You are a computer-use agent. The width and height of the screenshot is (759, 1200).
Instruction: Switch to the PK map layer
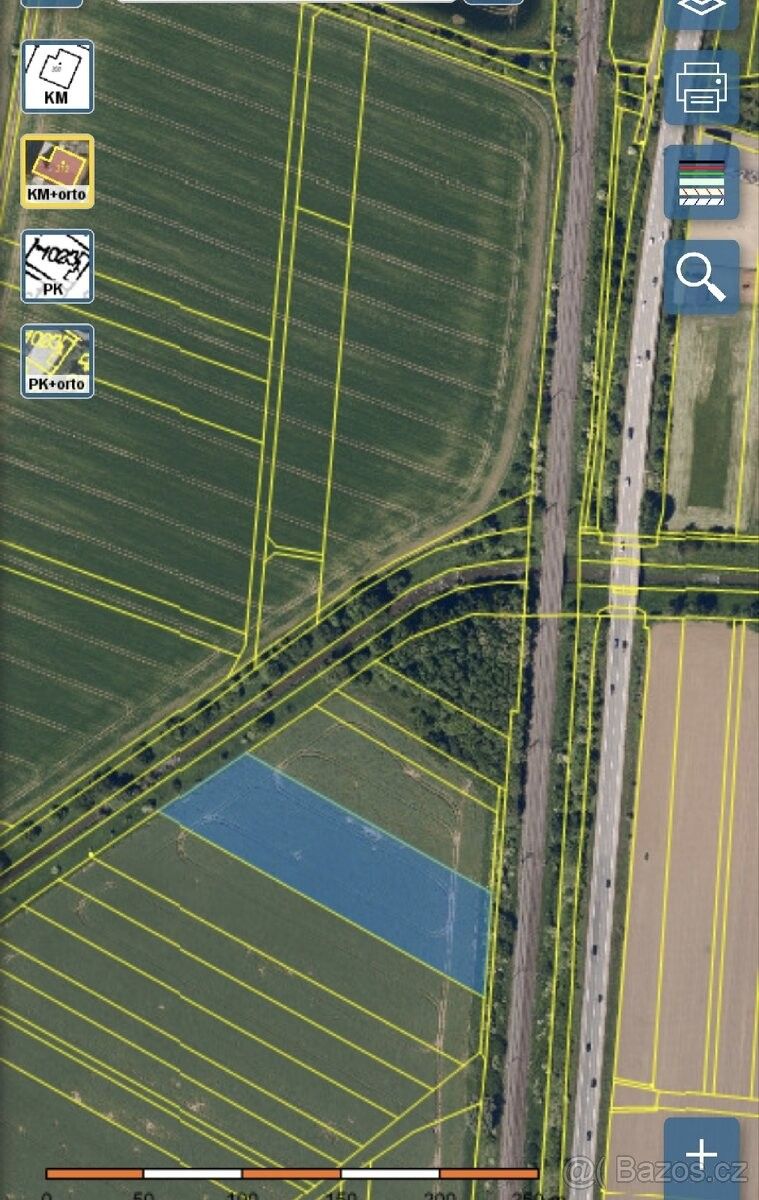pos(58,266)
